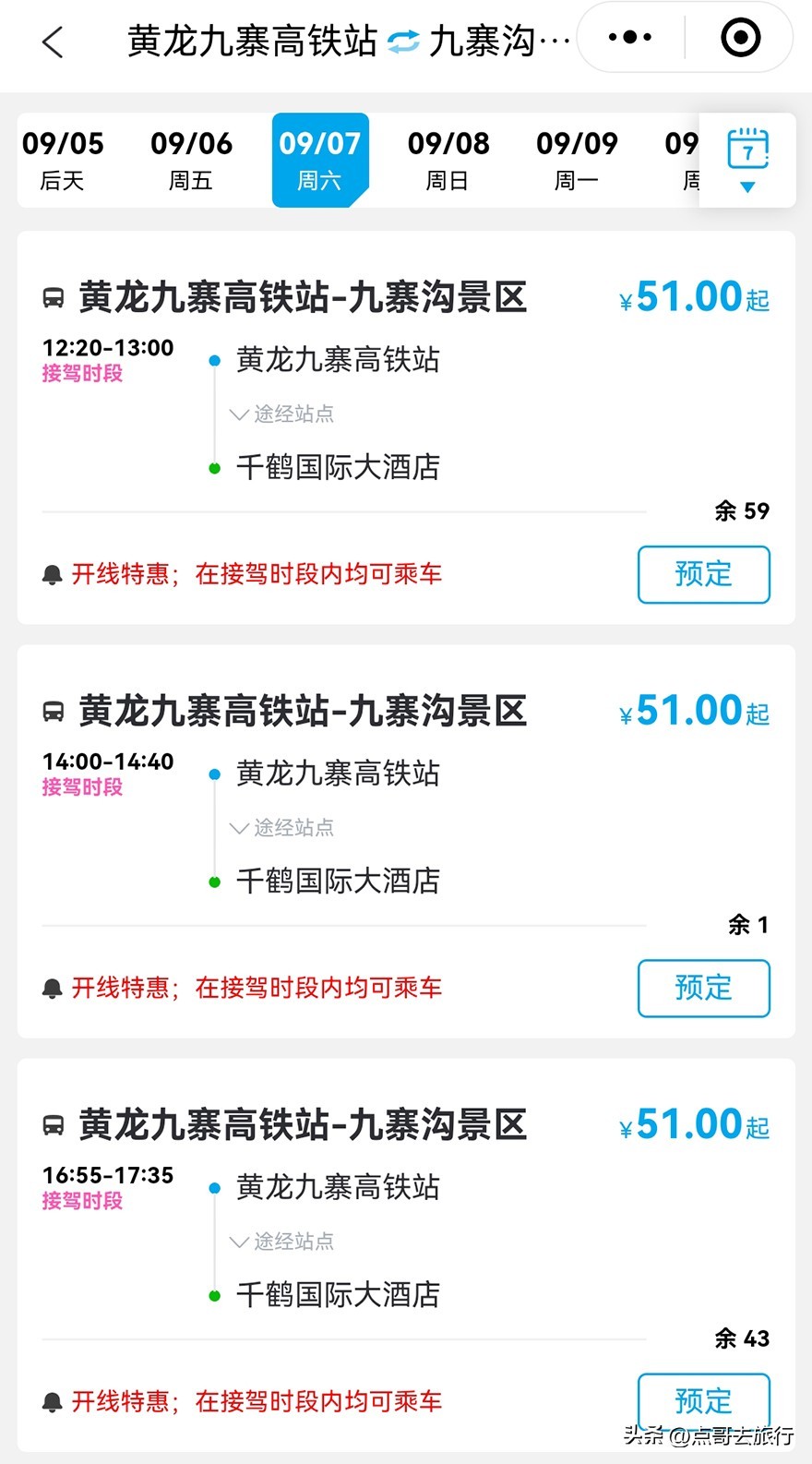
Task: Expand 途经站点 for the 16:55-17:35 trip
Action: (282, 1241)
